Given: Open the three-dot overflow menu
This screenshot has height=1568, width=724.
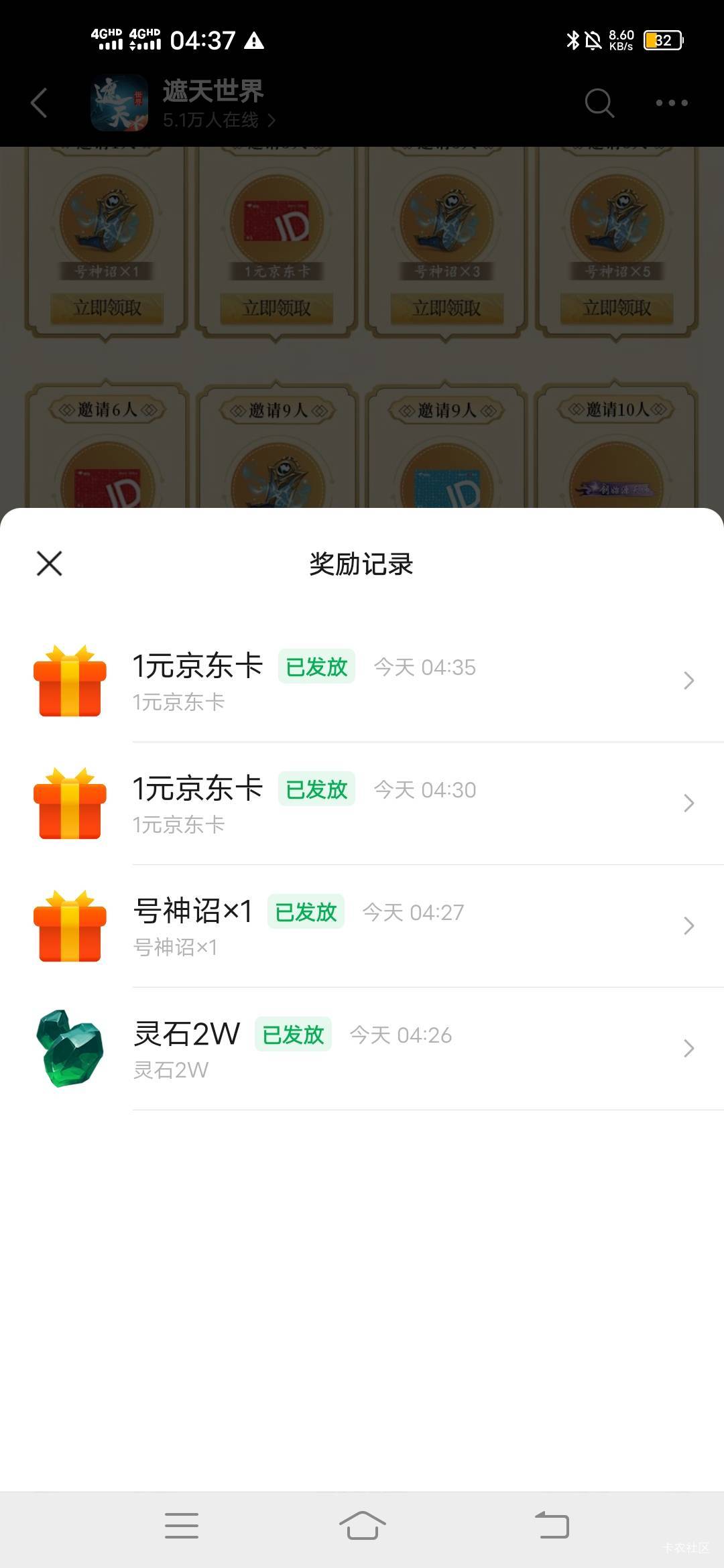Looking at the screenshot, I should click(x=671, y=103).
